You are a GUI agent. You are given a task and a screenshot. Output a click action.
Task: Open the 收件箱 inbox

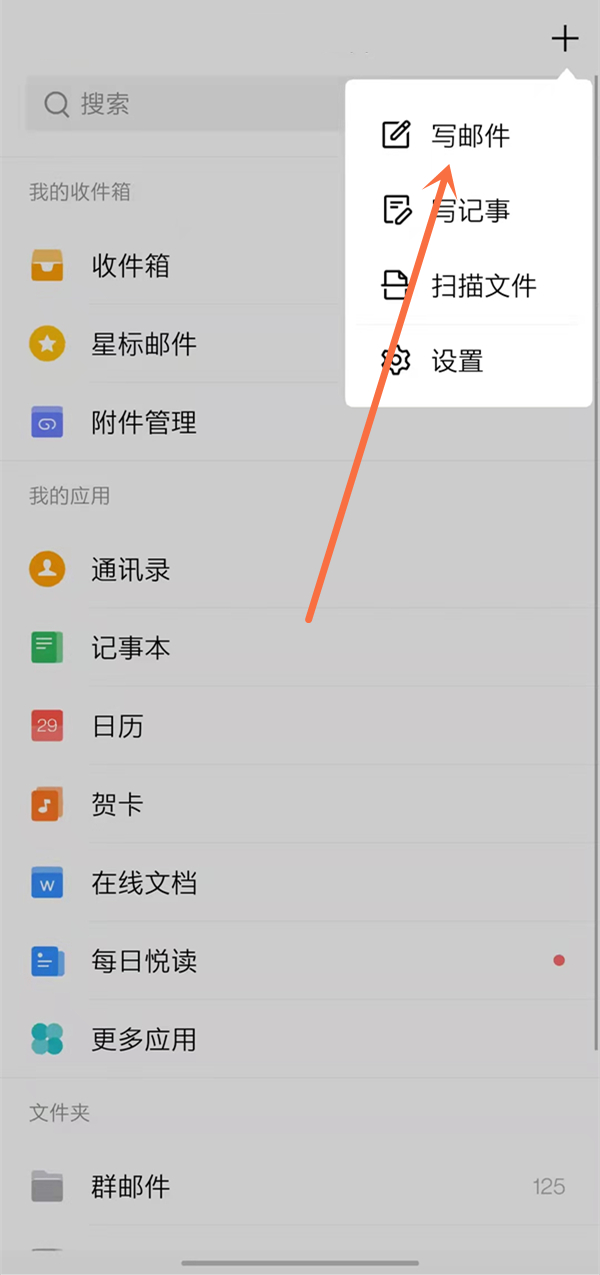pyautogui.click(x=130, y=266)
